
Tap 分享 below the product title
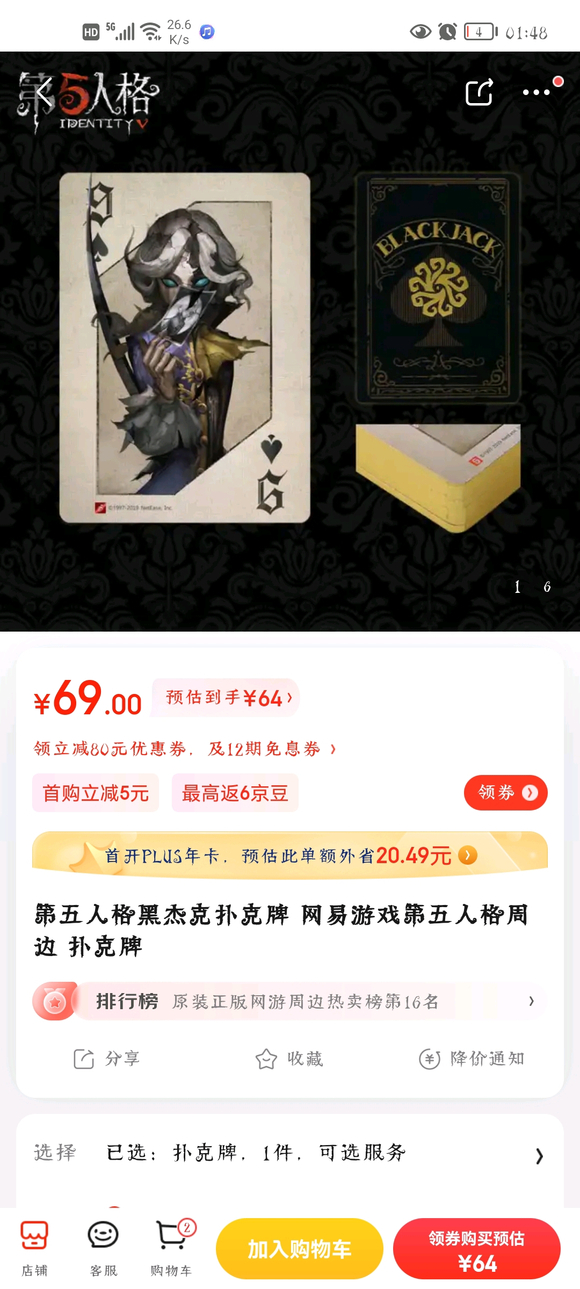108,1059
